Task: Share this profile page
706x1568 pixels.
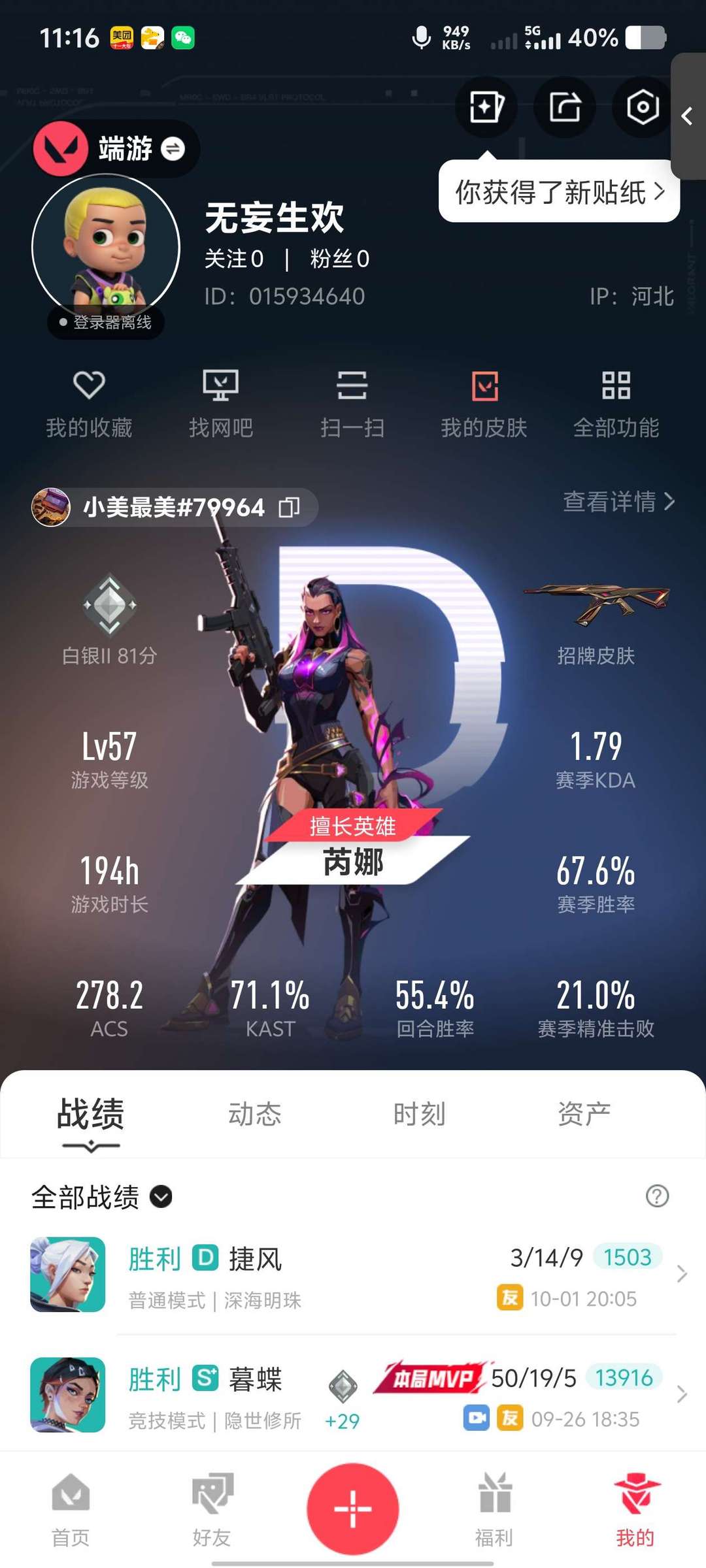Action: (x=565, y=107)
